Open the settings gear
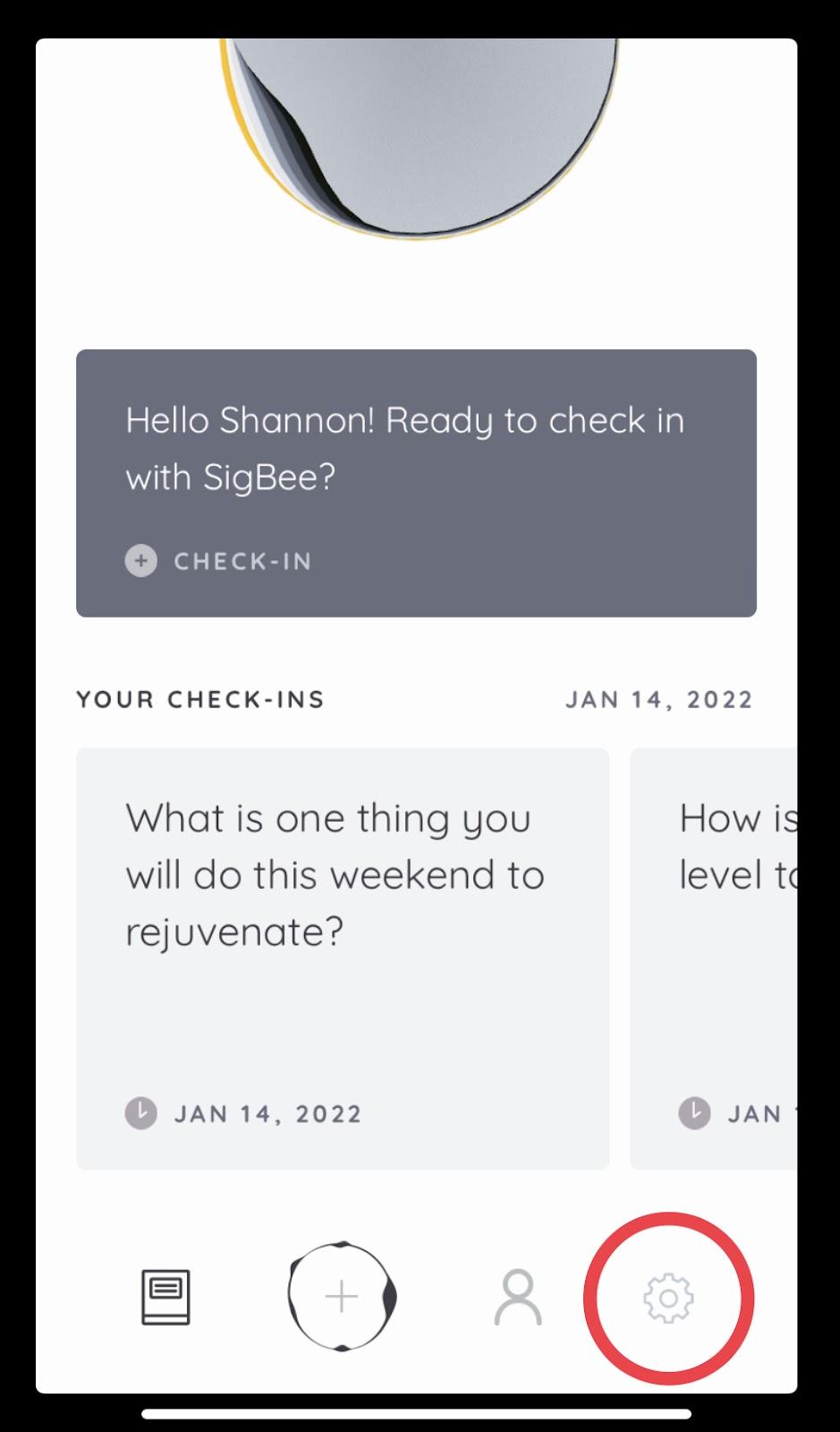 coord(668,1298)
